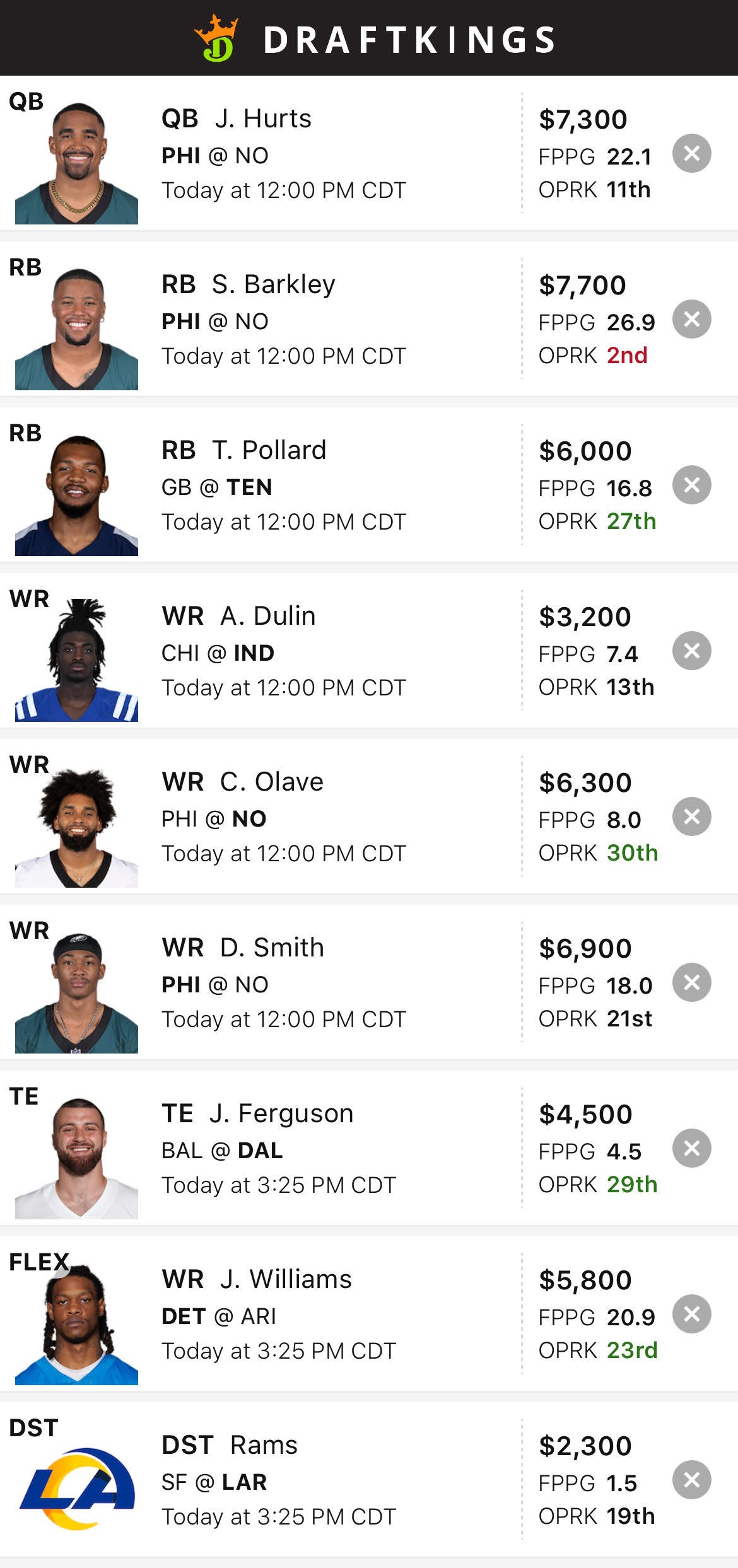The height and width of the screenshot is (1568, 738).
Task: Open S. Barkley player details
Action: pos(273,284)
